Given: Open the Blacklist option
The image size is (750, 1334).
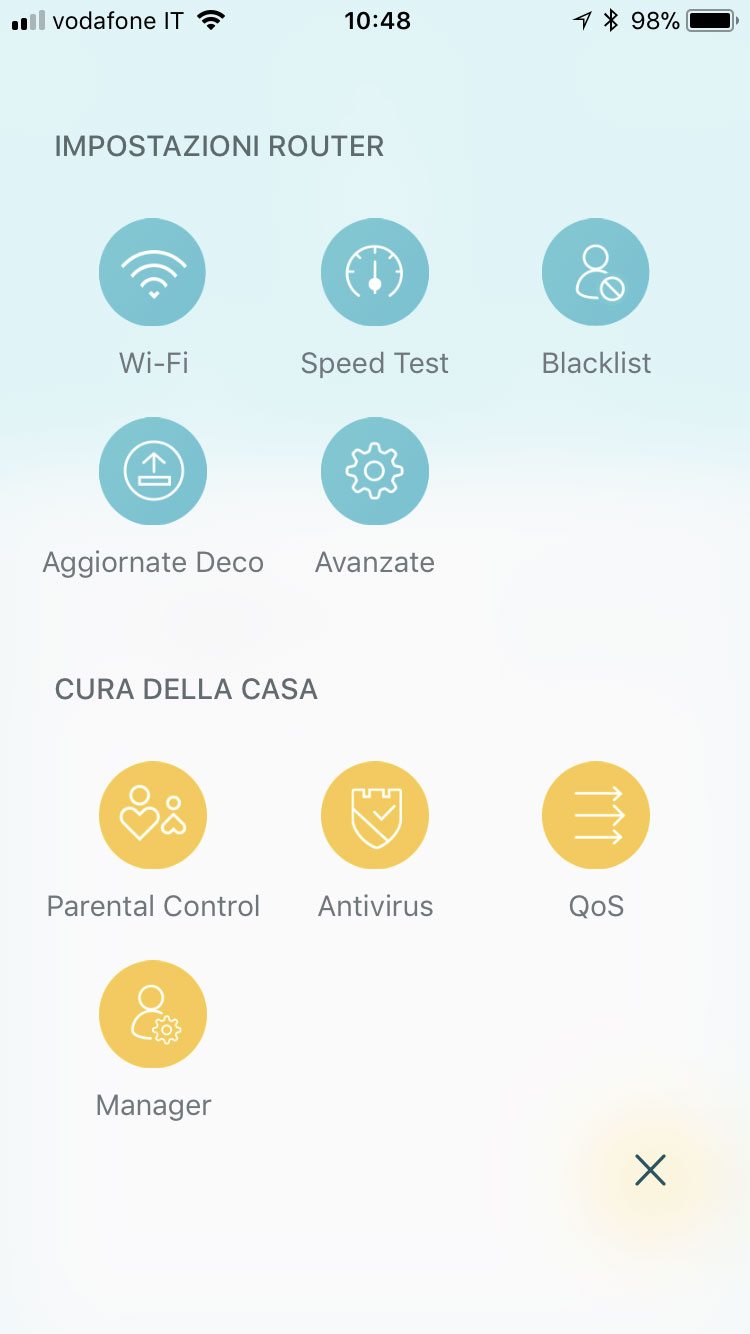Looking at the screenshot, I should [x=596, y=272].
